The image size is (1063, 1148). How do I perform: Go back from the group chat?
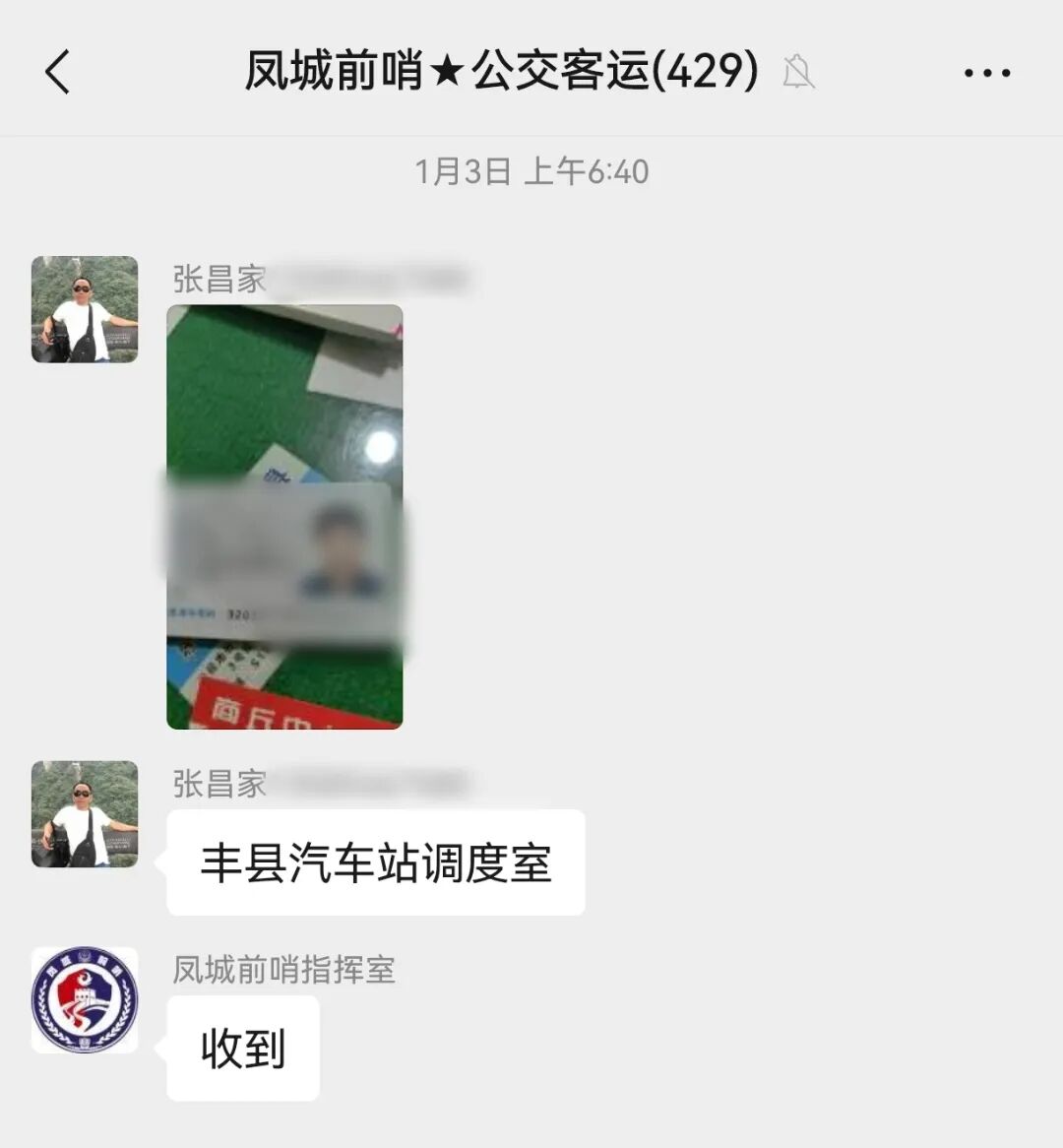tap(58, 72)
